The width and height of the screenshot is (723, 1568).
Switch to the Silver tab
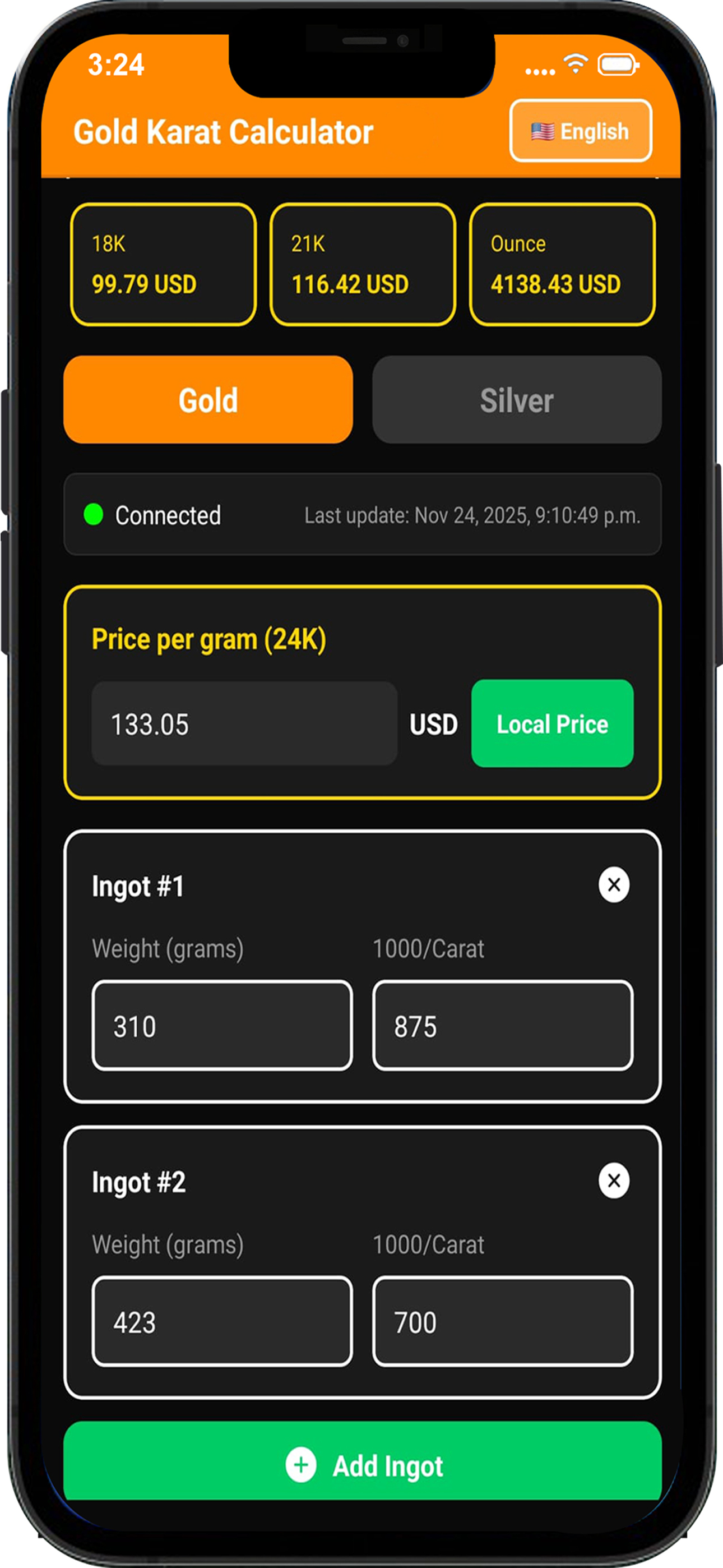(517, 400)
